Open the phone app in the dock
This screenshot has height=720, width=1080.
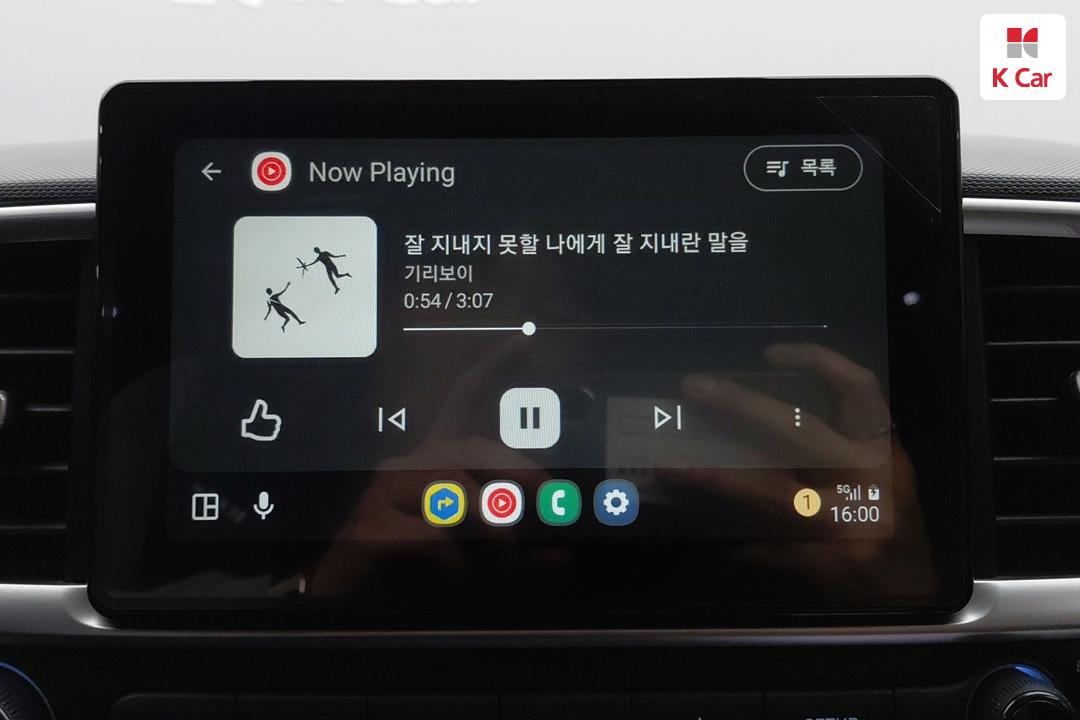558,504
